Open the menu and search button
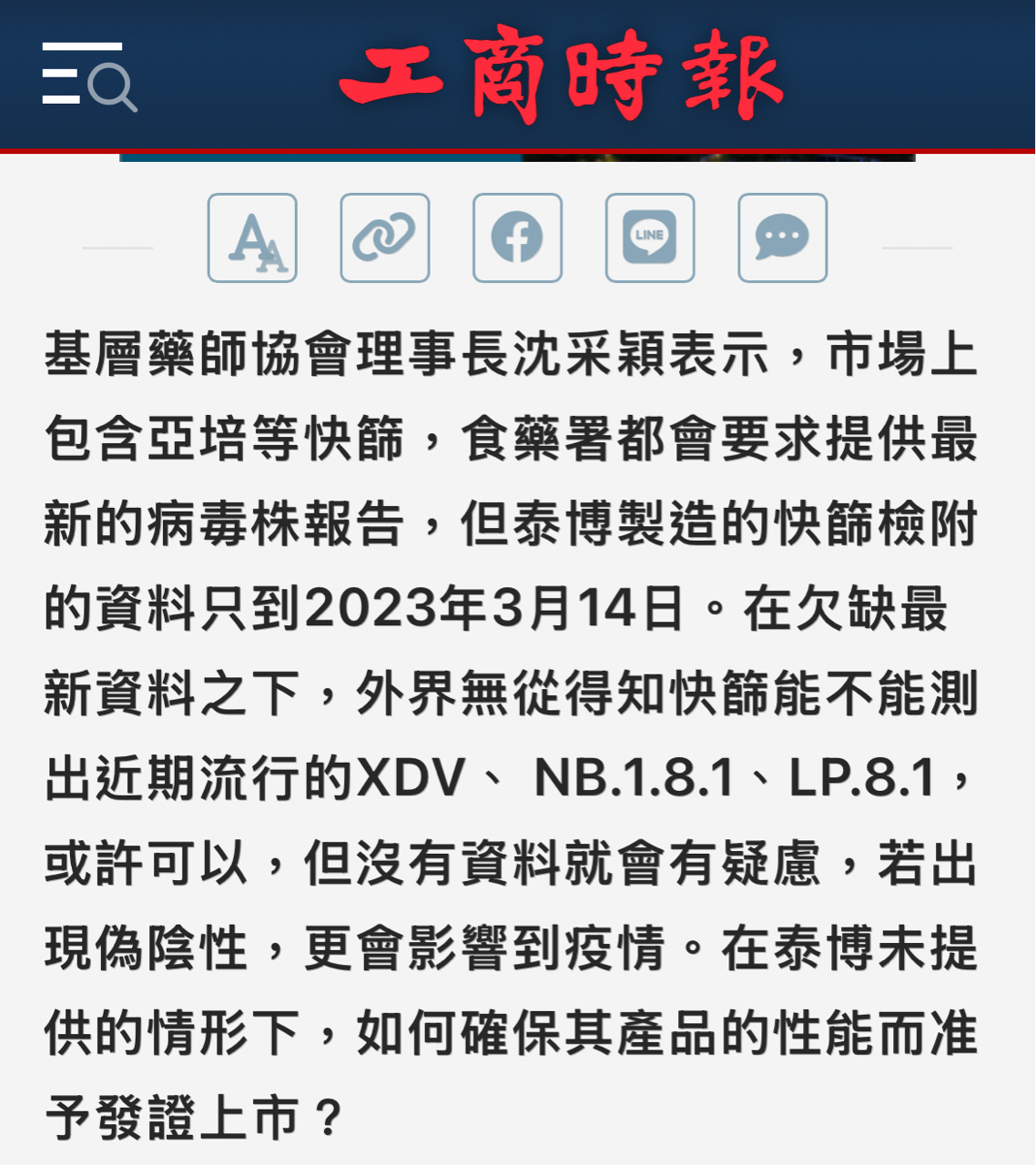This screenshot has height=1165, width=1036. coord(88,76)
